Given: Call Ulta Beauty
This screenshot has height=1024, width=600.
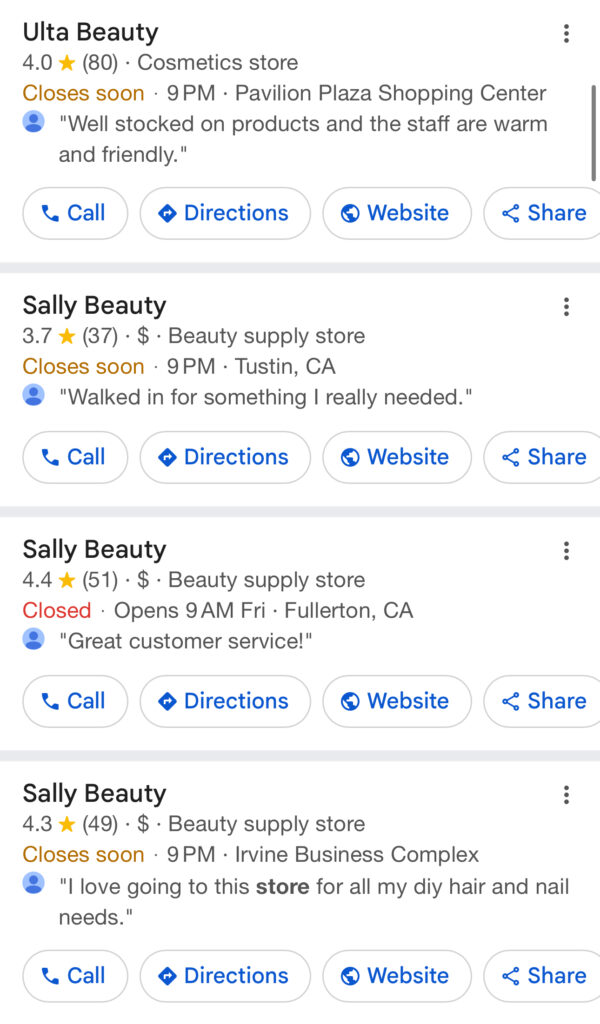Looking at the screenshot, I should click(75, 213).
